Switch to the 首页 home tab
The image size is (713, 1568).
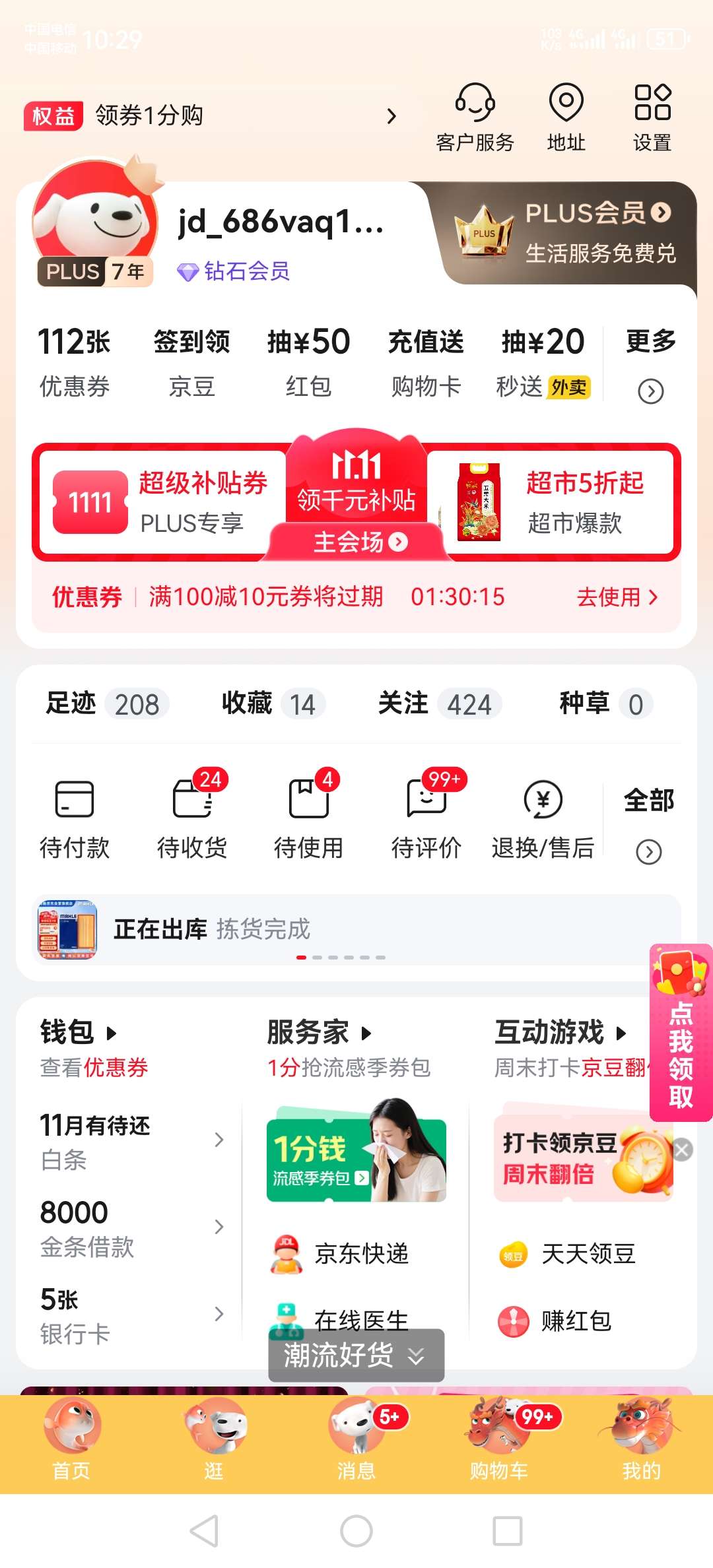[71, 1443]
